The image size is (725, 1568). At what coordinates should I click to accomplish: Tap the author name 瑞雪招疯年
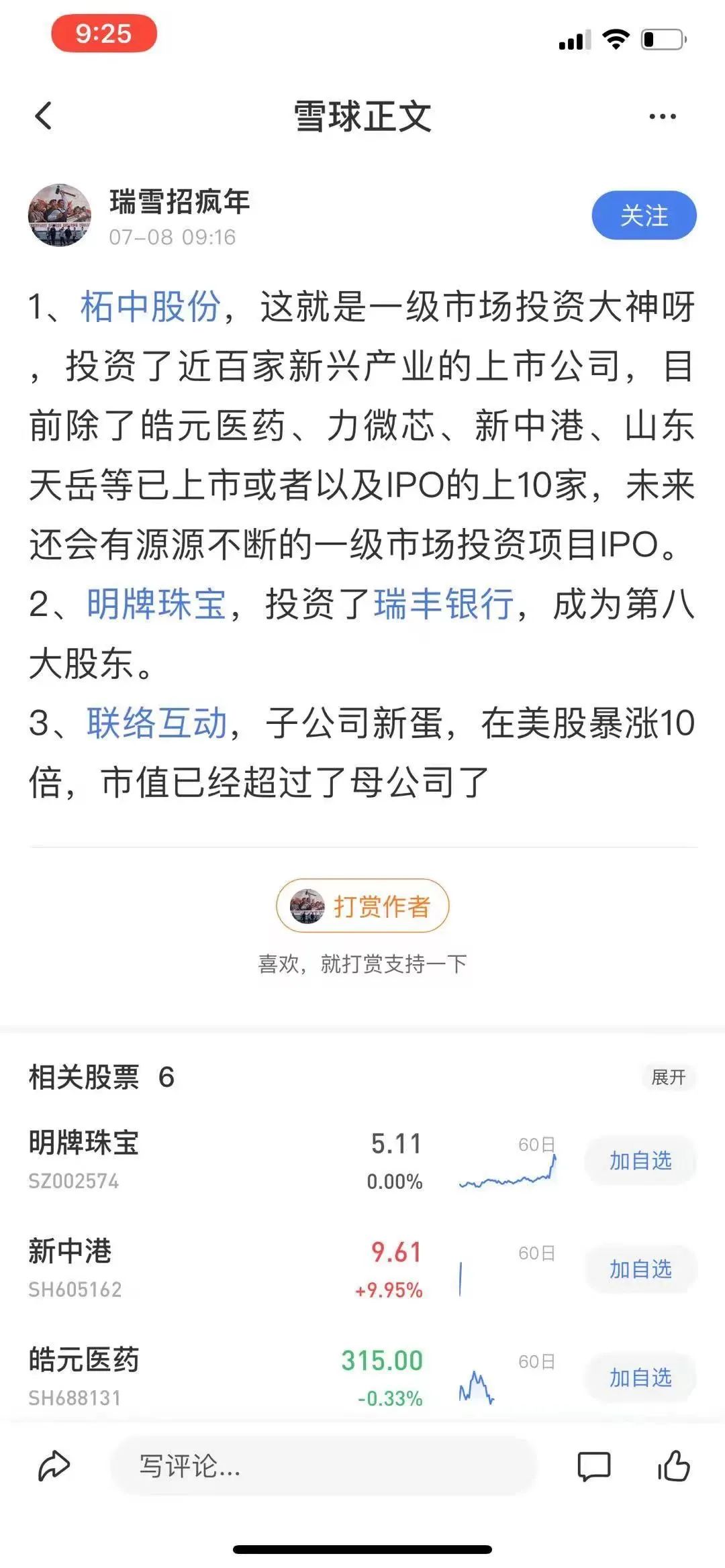[178, 201]
